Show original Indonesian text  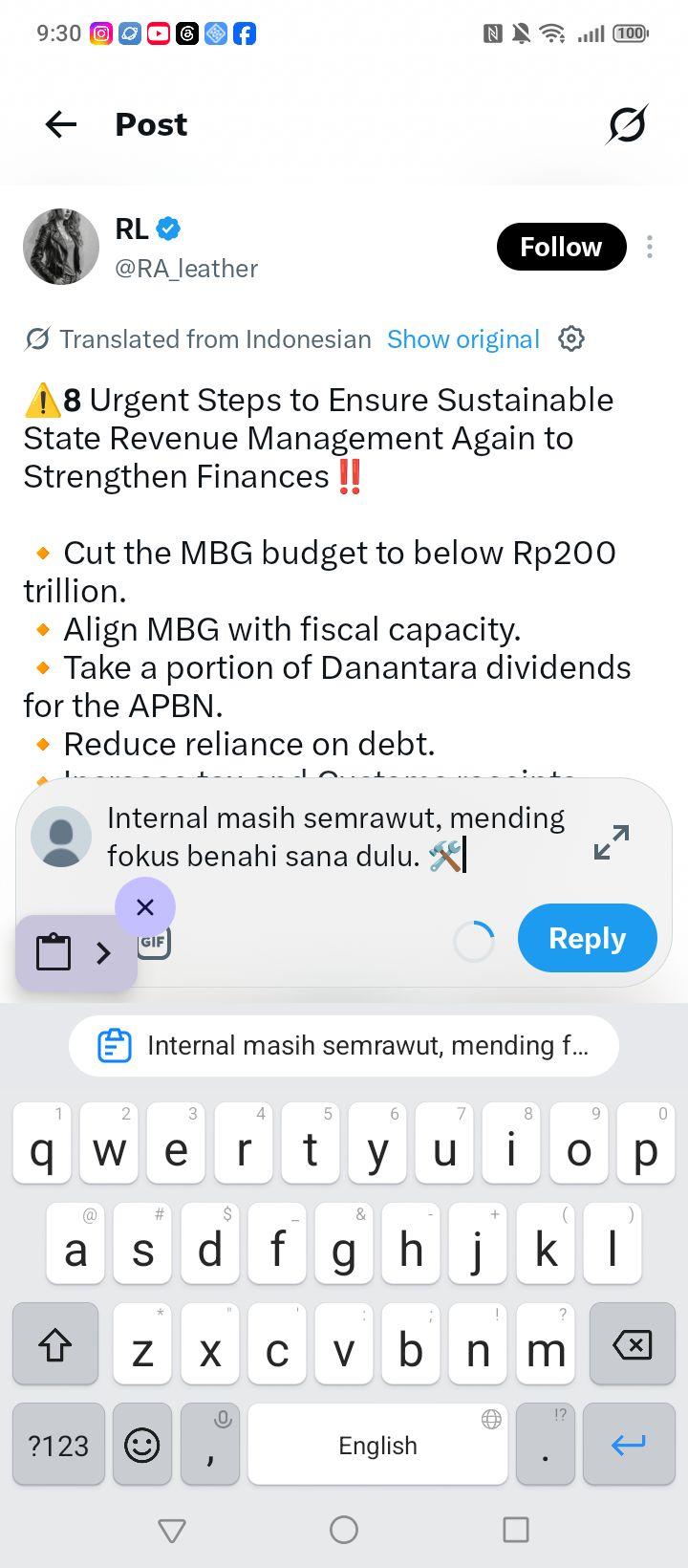tap(463, 339)
